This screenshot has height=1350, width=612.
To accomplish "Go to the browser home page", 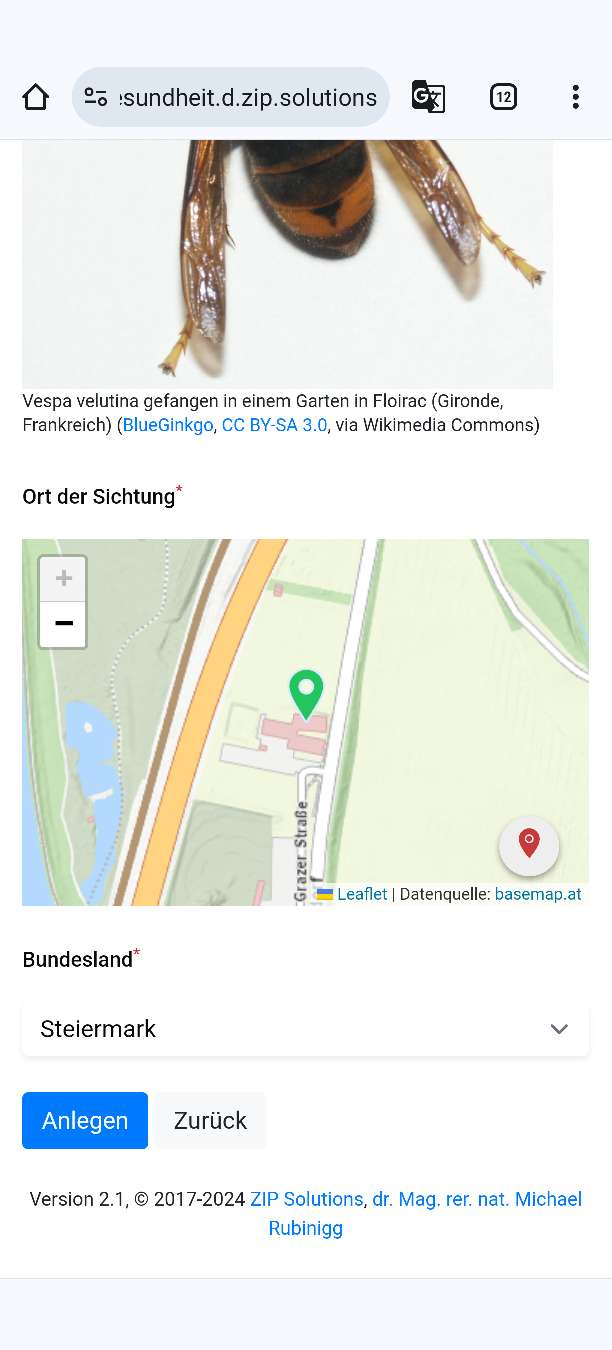I will (x=36, y=97).
